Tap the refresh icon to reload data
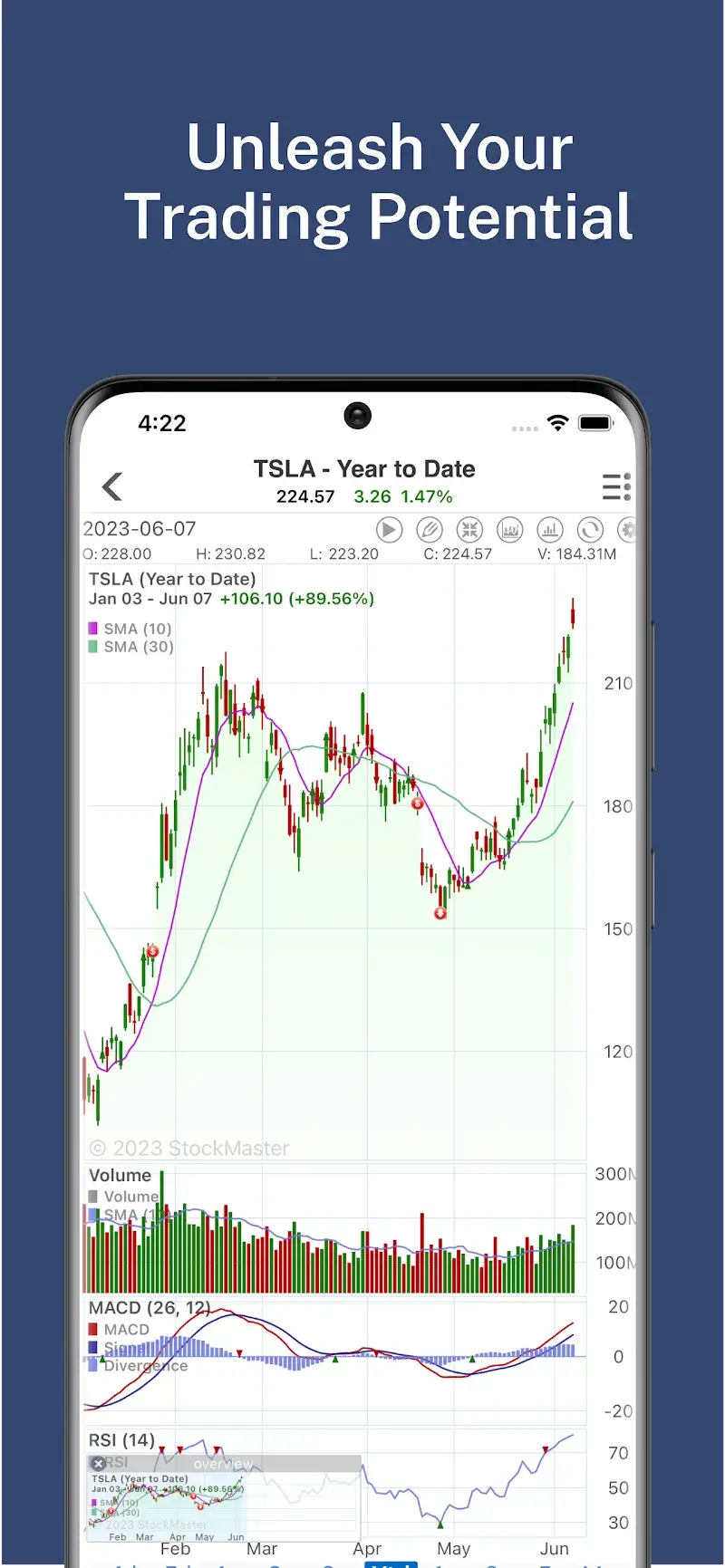The image size is (725, 1568). coord(590,530)
